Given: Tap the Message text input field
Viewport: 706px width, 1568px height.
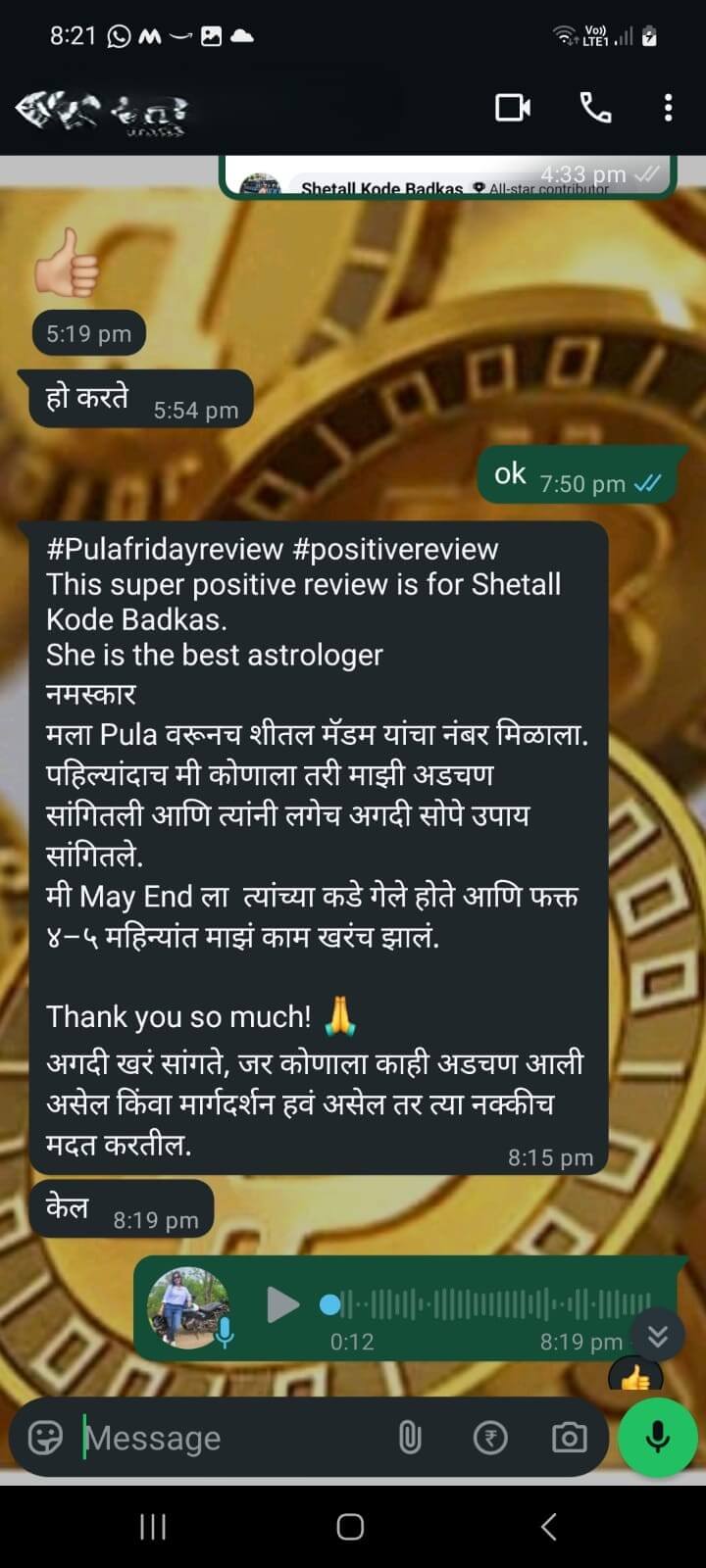Looking at the screenshot, I should (196, 1437).
